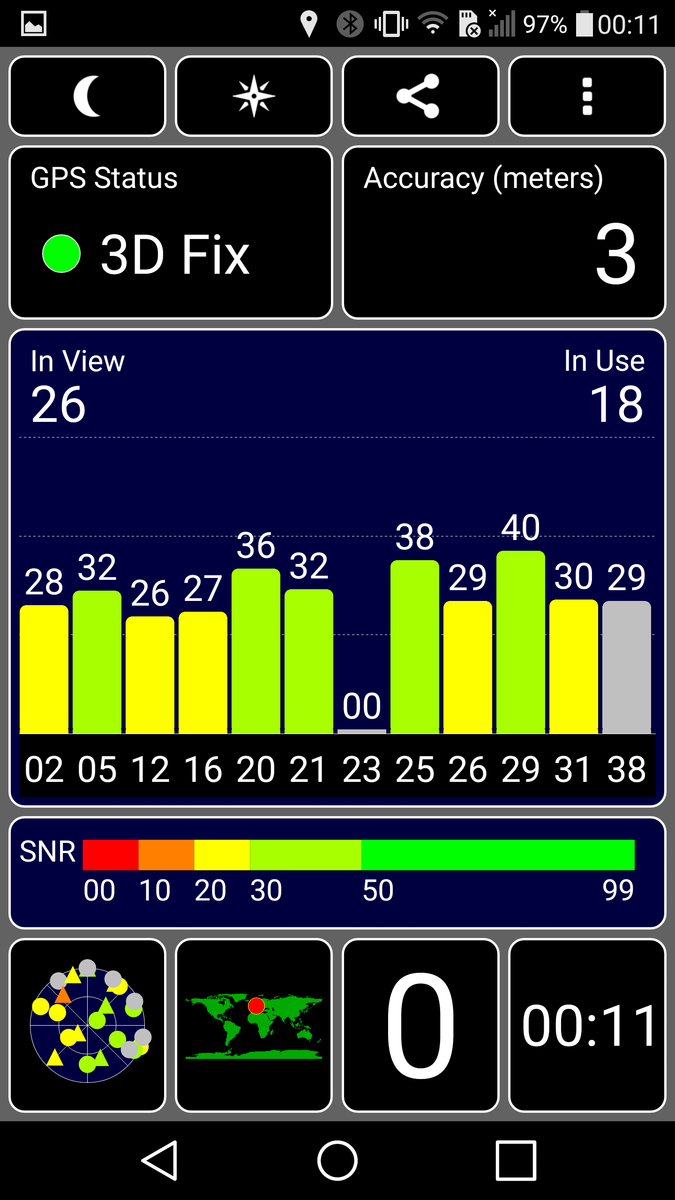Return to the home screen

[x=337, y=1161]
